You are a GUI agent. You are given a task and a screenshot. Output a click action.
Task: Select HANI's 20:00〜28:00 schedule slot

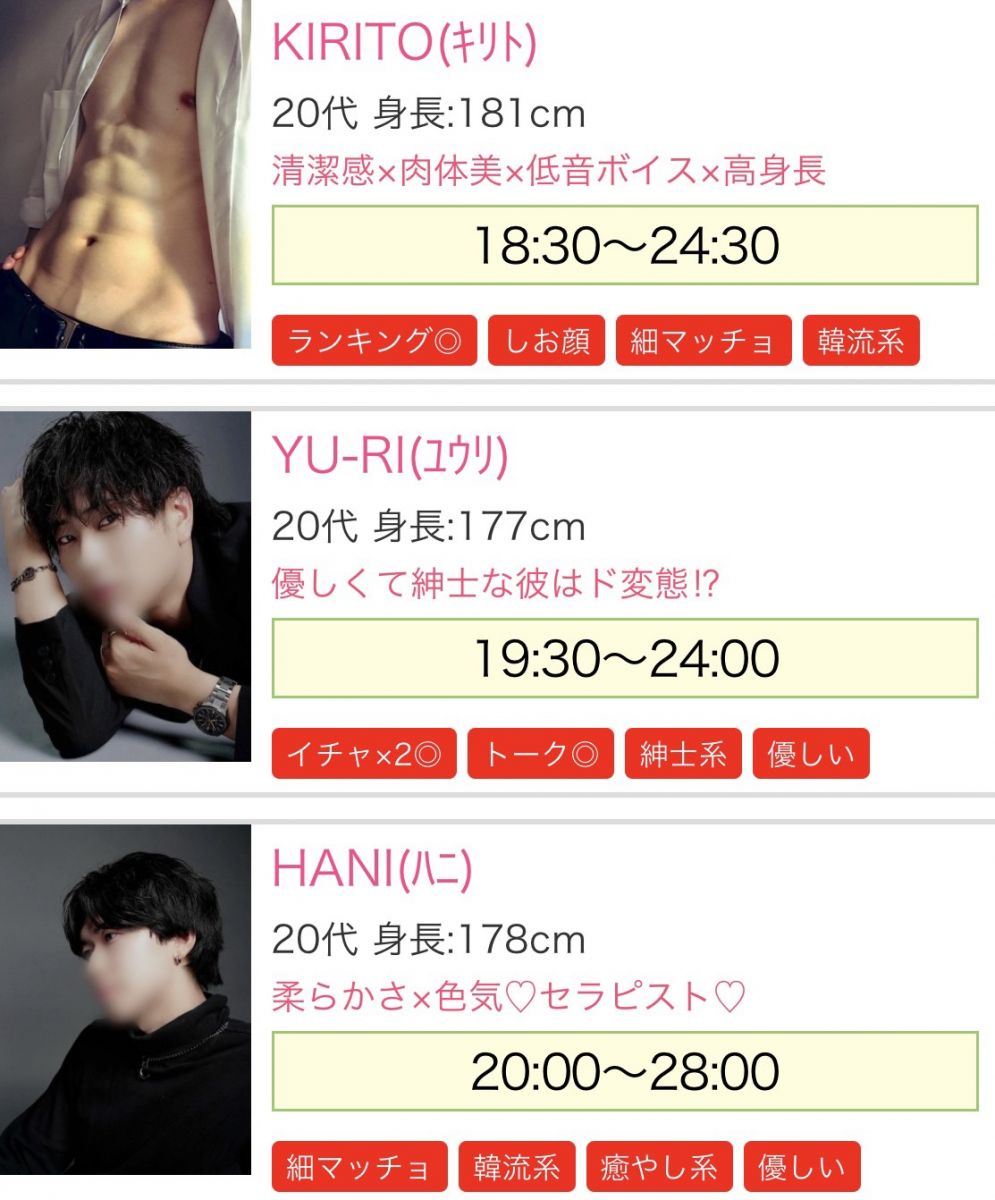pyautogui.click(x=625, y=1072)
